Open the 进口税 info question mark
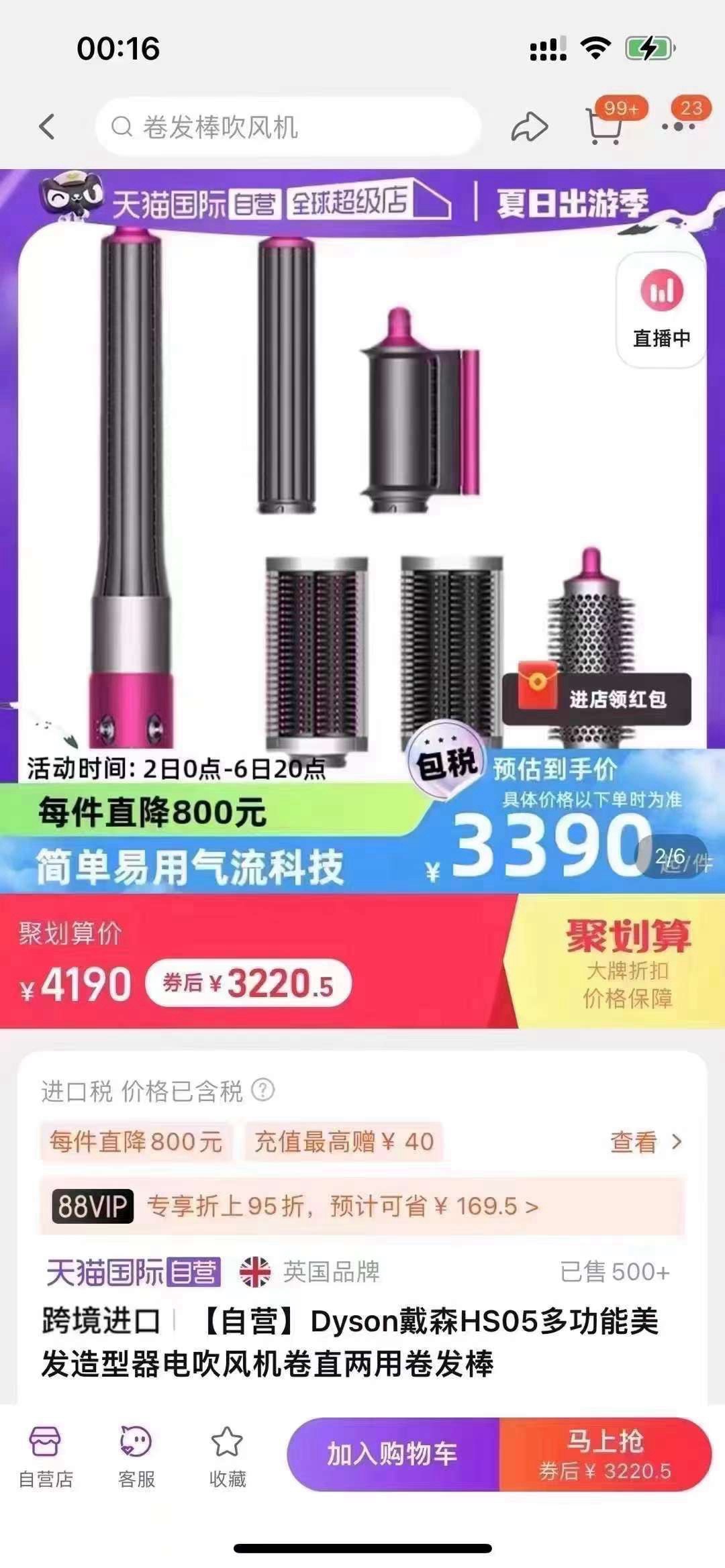 263,1090
